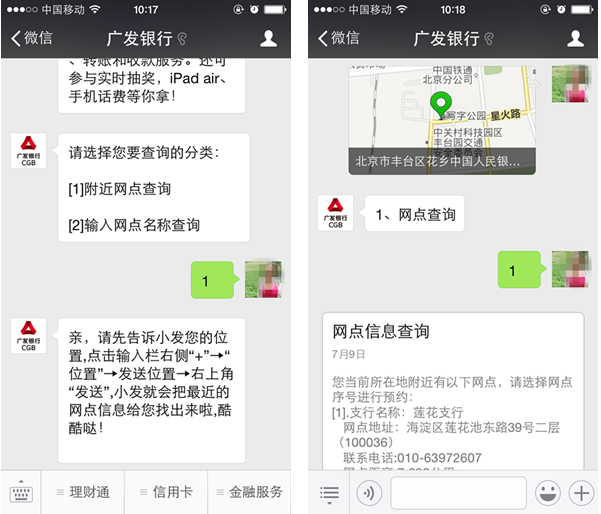This screenshot has width=601, height=514.
Task: Switch to voice message input
Action: [370, 492]
